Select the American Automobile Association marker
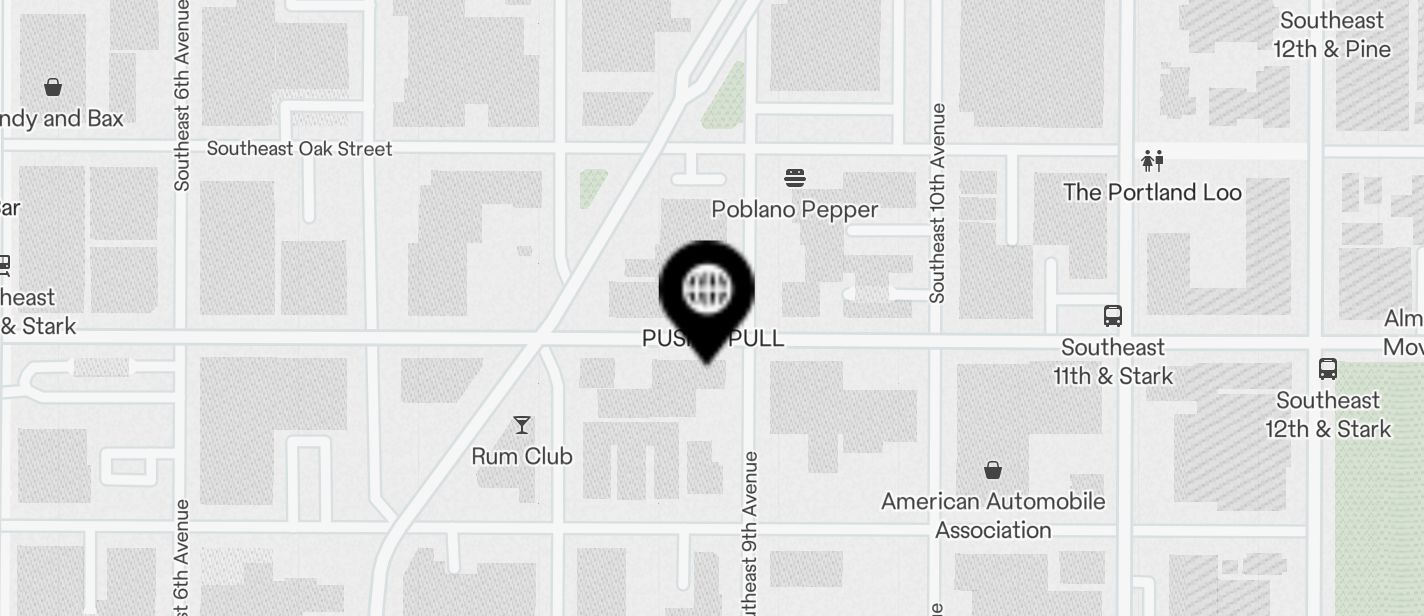 992,470
